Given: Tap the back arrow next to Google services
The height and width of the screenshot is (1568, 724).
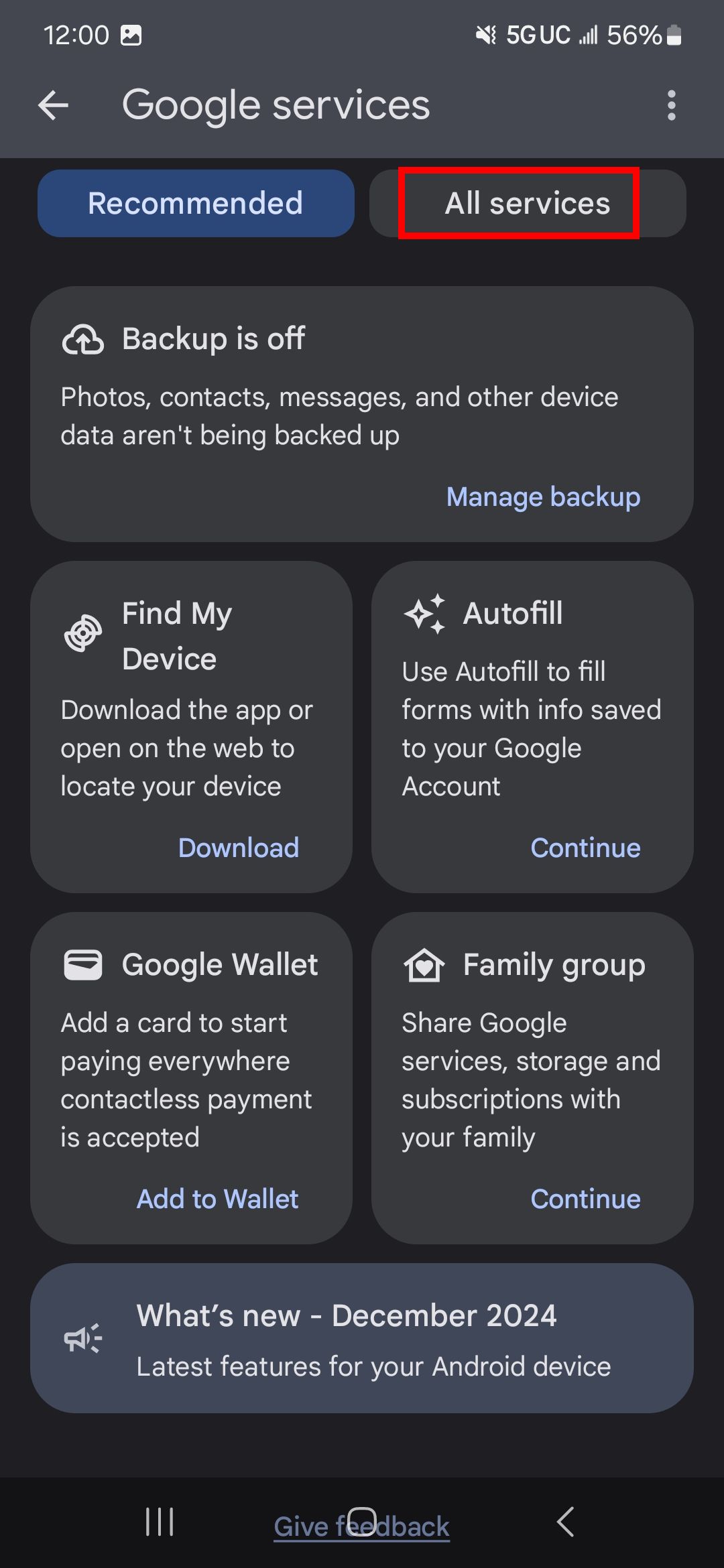Looking at the screenshot, I should pos(54,105).
